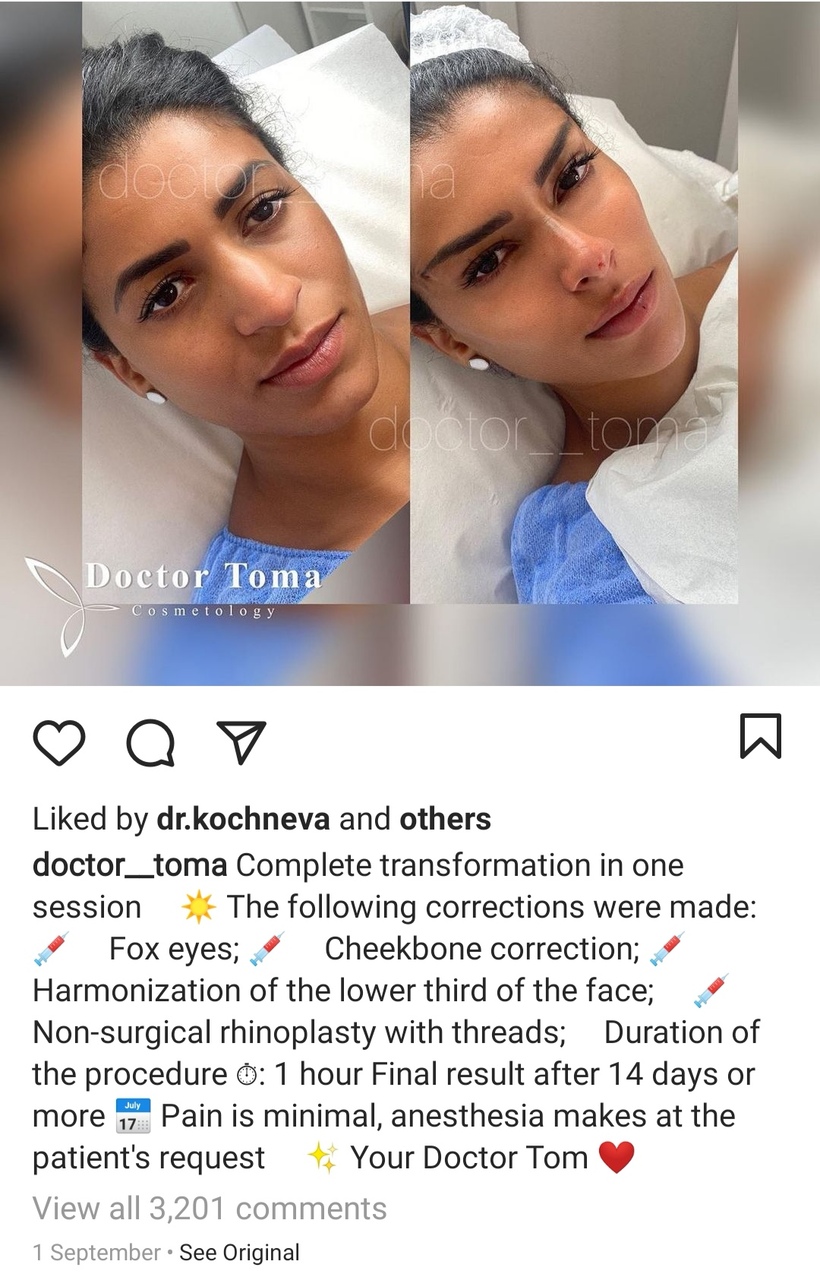The height and width of the screenshot is (1280, 820).
Task: Save the post with the bookmark icon
Action: [x=760, y=737]
